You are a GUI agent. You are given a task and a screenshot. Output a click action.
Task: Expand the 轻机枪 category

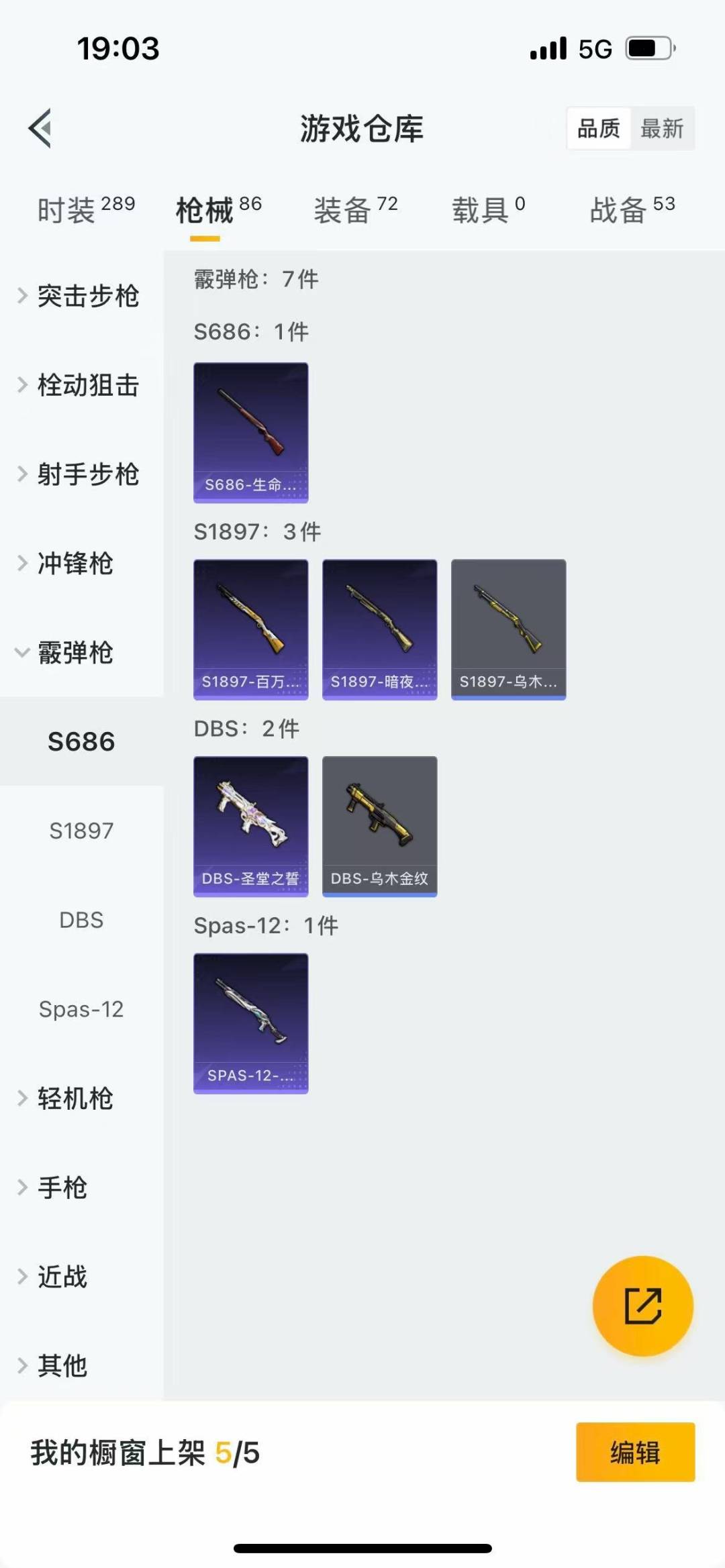coord(74,1098)
